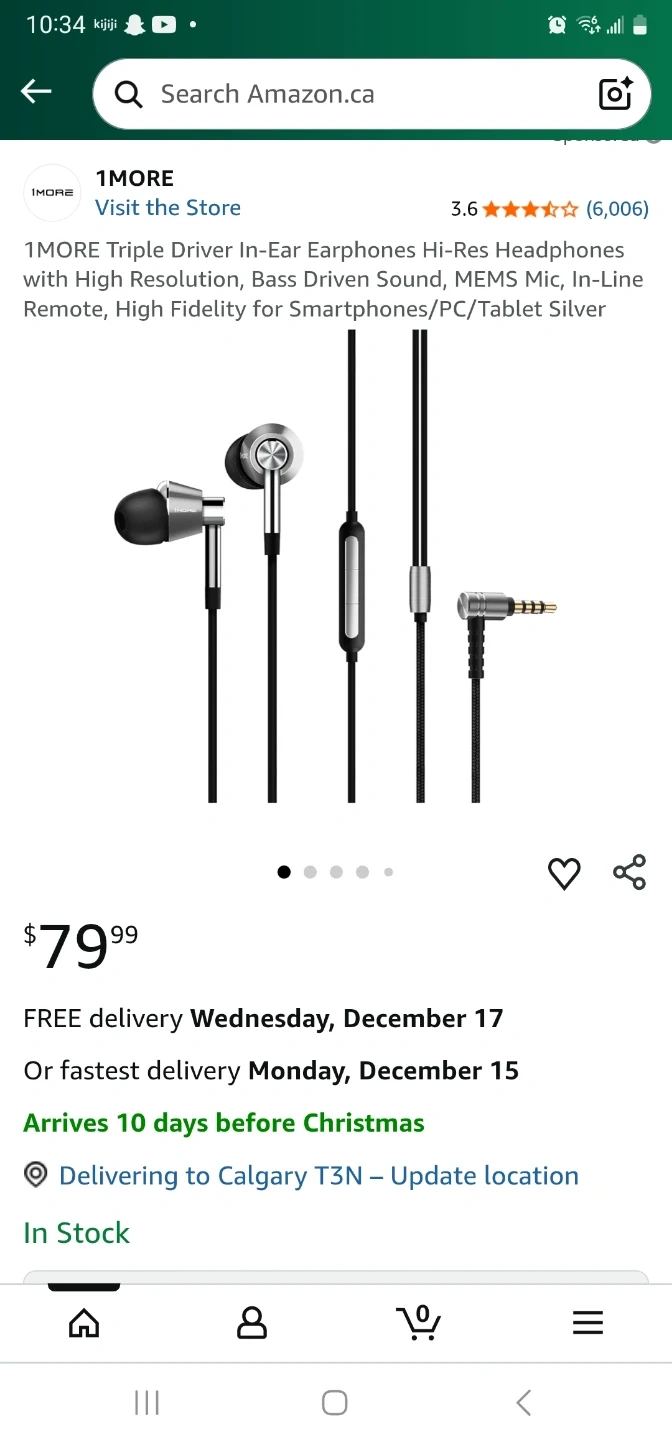Share this product
The height and width of the screenshot is (1440, 672).
click(x=629, y=872)
